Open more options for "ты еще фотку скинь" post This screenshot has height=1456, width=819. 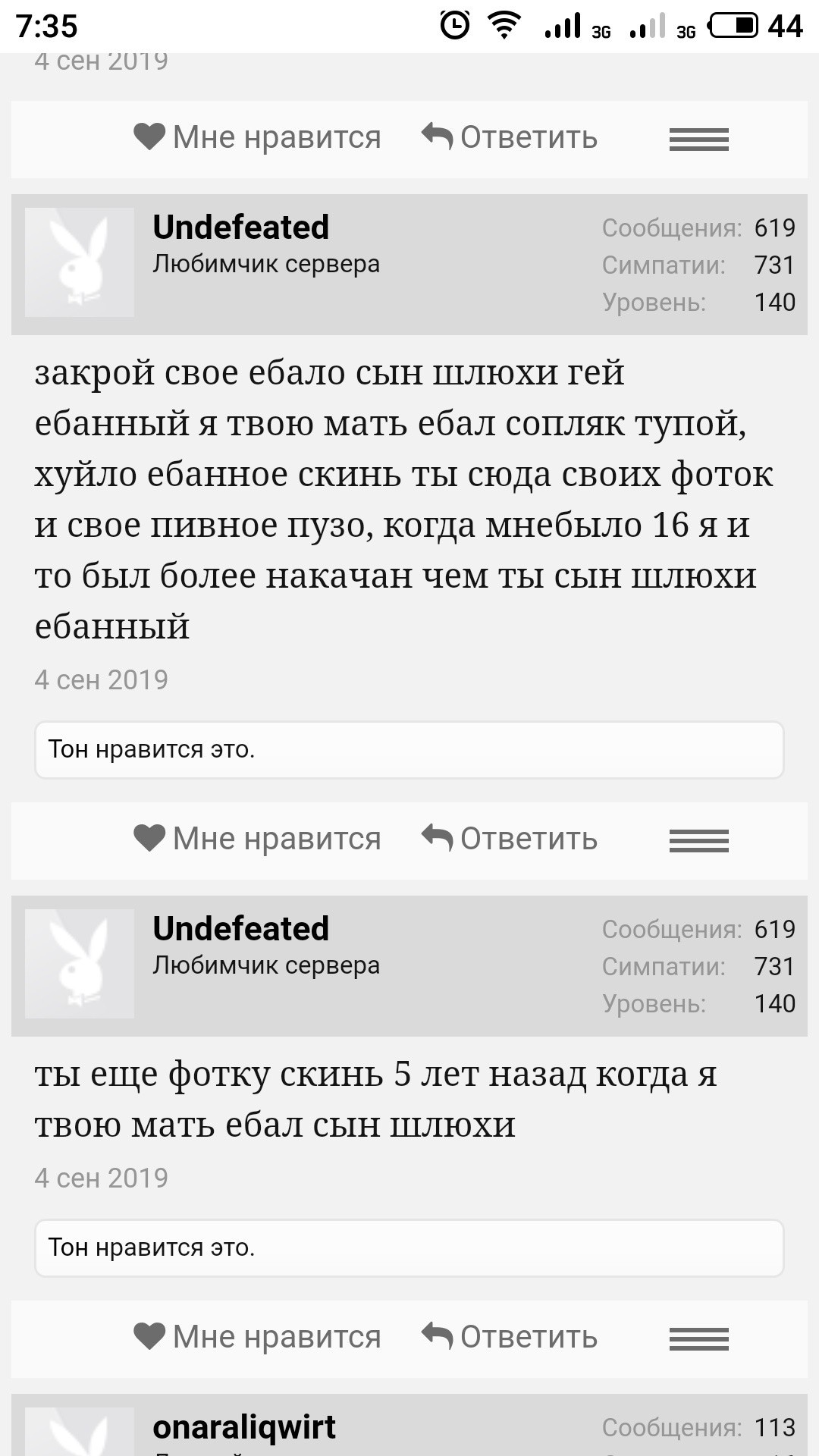[698, 1338]
